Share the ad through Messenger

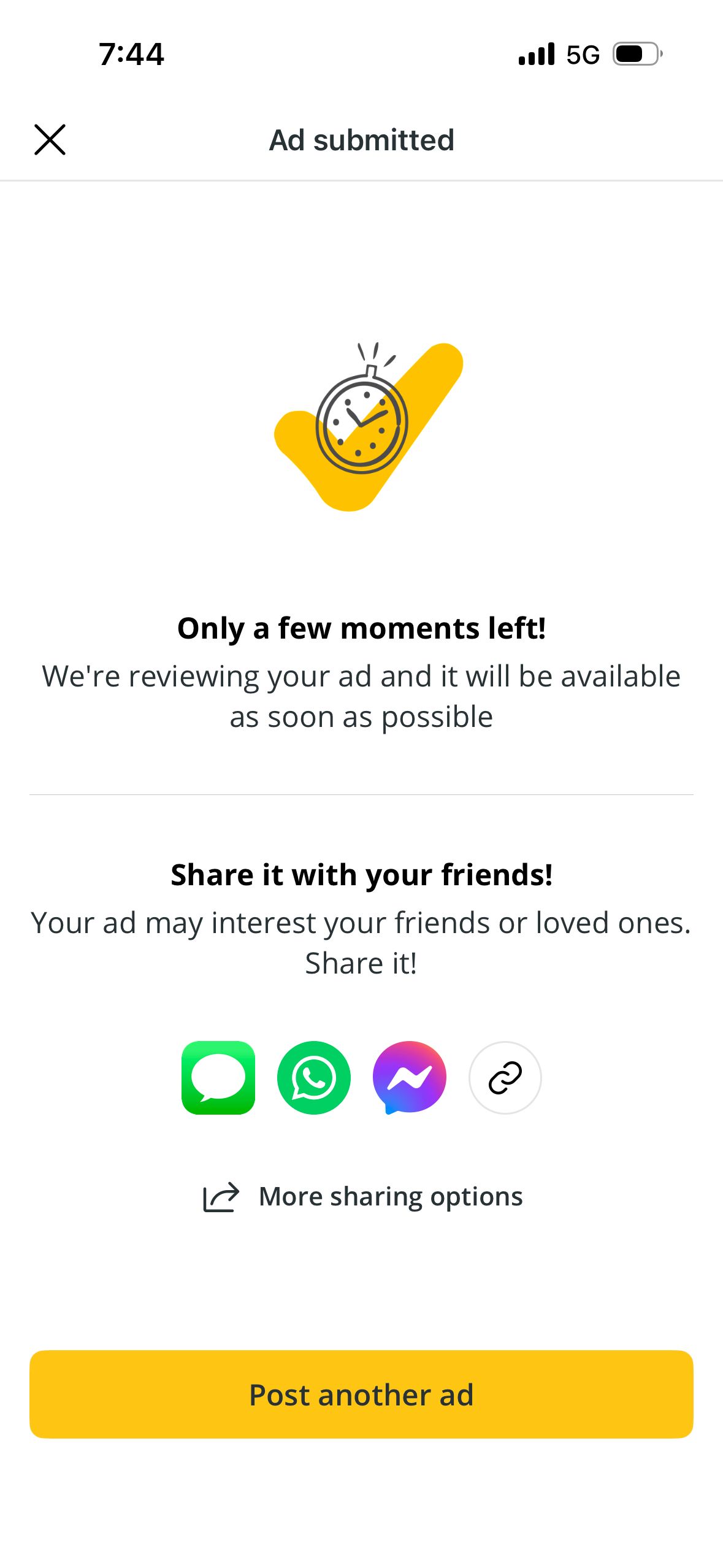tap(410, 1077)
